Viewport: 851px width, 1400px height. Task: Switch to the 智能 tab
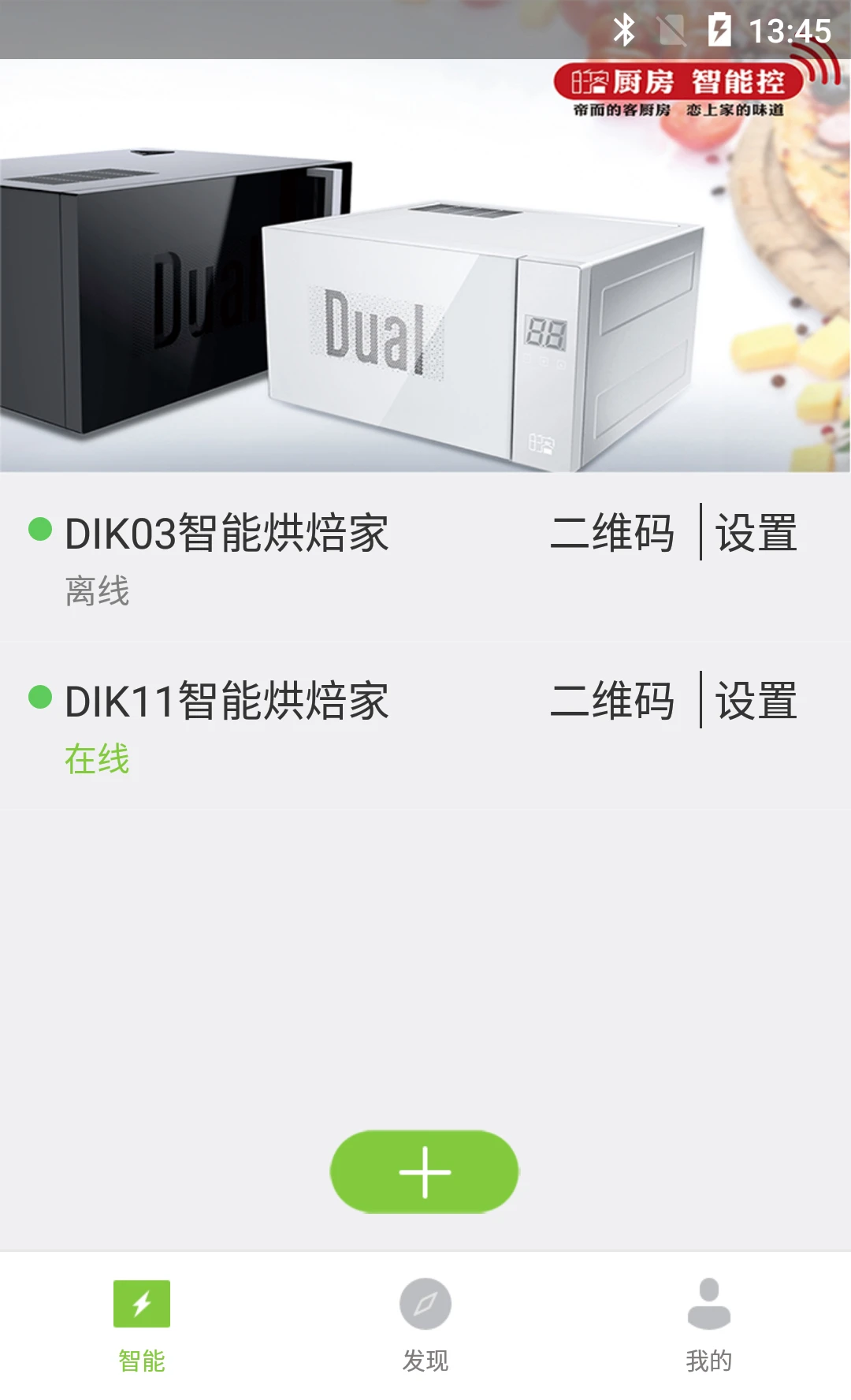point(142,1326)
